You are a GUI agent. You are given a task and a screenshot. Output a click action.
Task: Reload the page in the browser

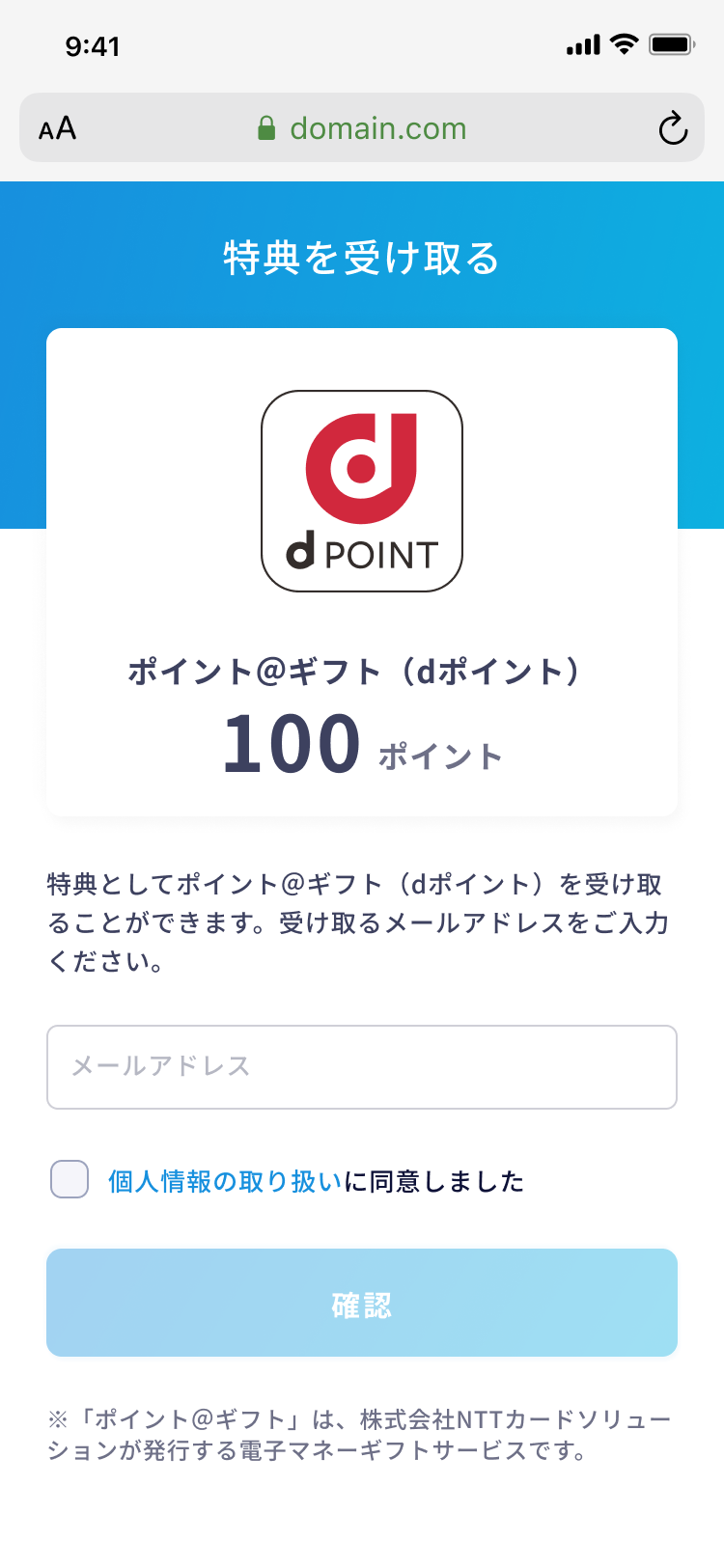pos(673,127)
